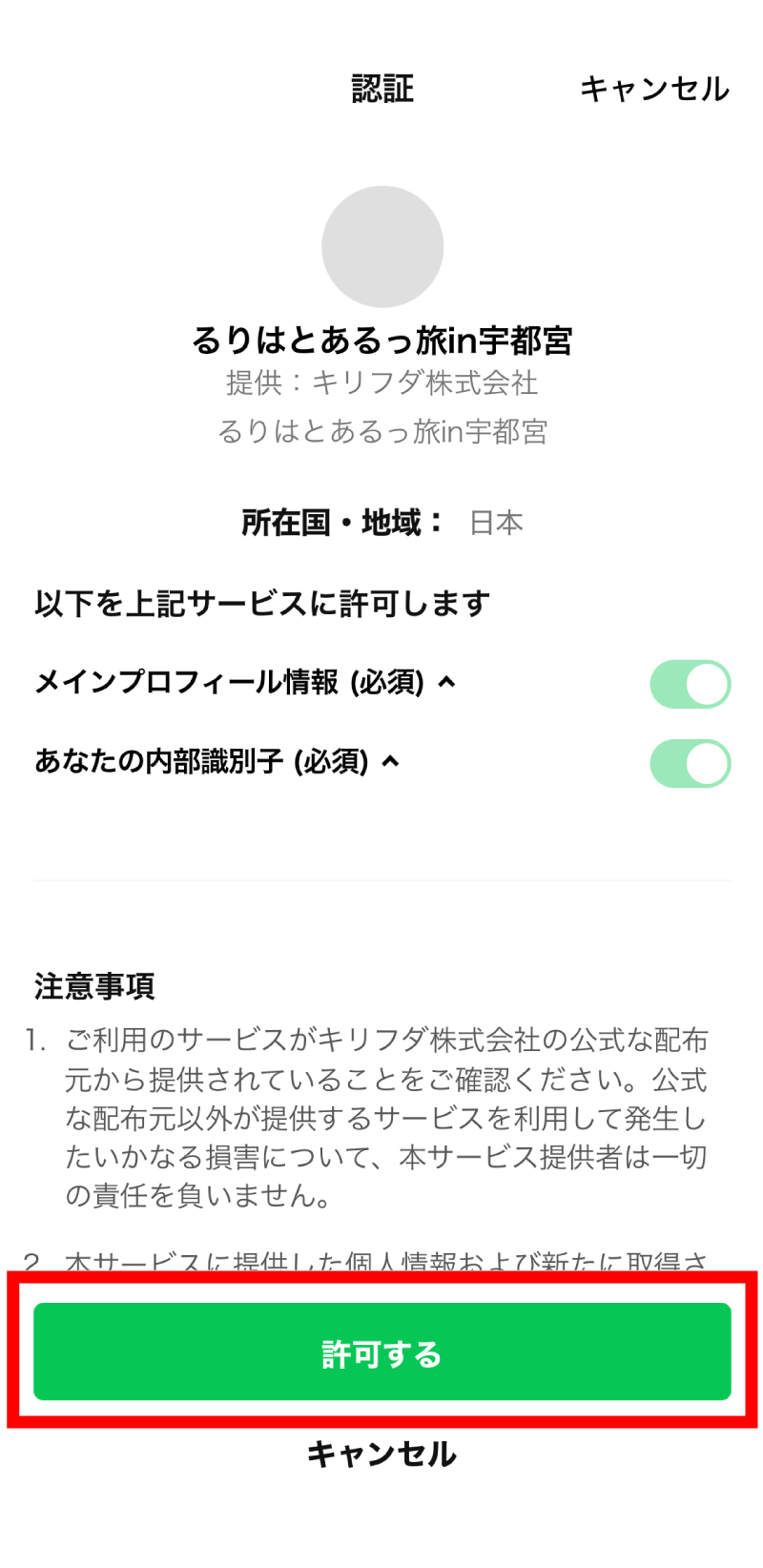Tap 日本 next to 所在国・地域
This screenshot has height=1568, width=763.
494,521
